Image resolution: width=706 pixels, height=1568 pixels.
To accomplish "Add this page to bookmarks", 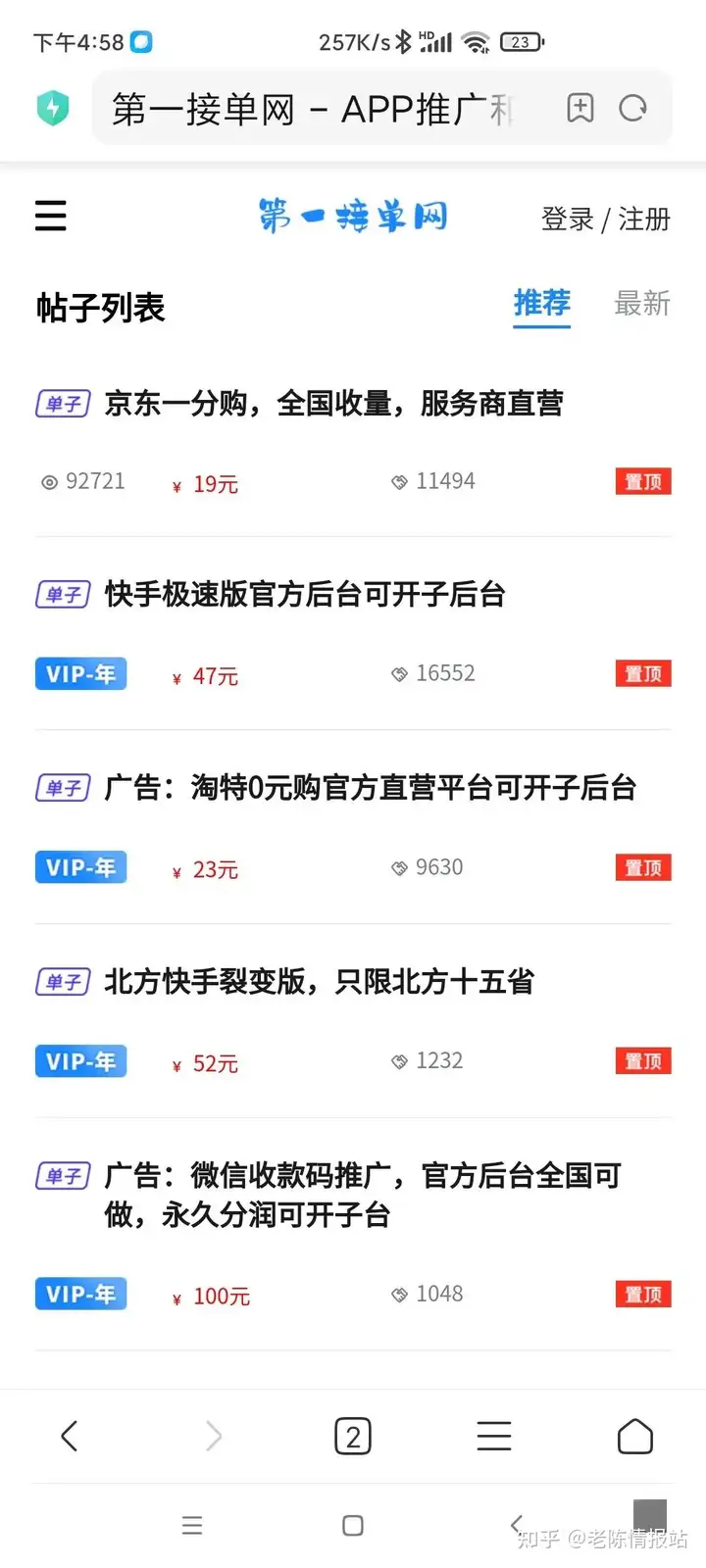I will [580, 108].
